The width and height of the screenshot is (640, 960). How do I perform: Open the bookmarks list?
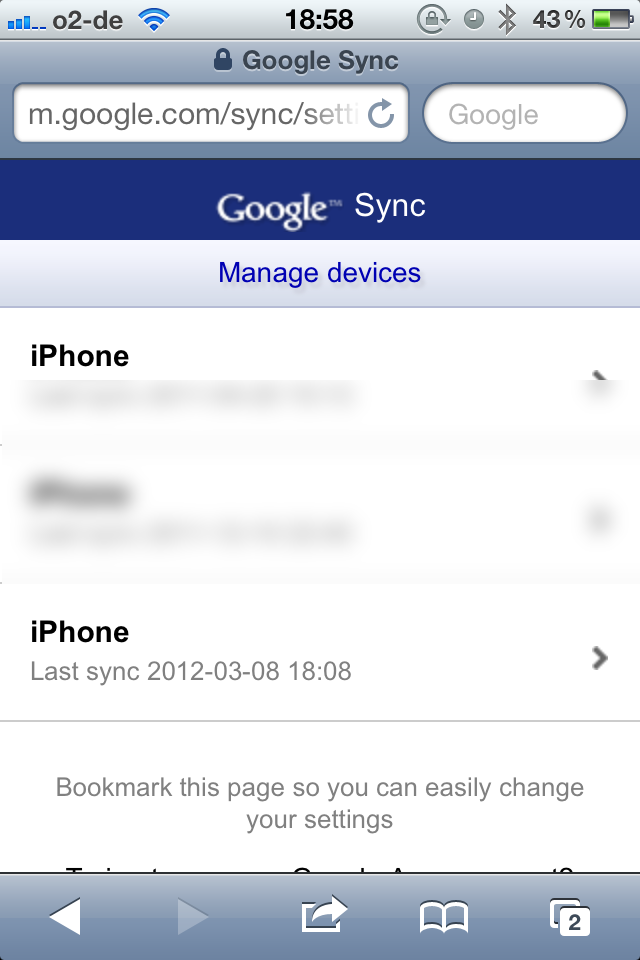443,916
